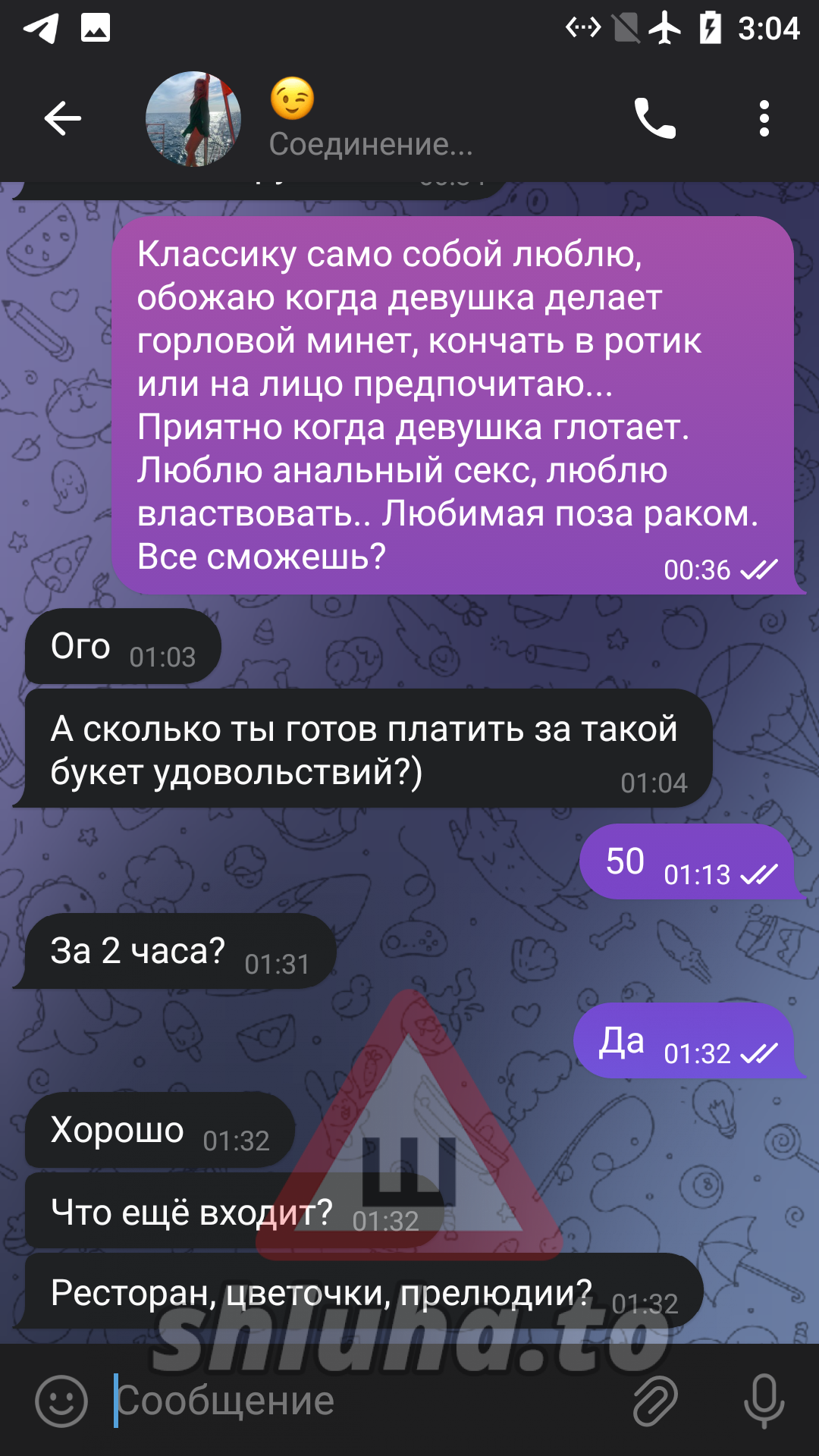The height and width of the screenshot is (1456, 819).
Task: Attach a file with the paperclip
Action: (654, 1401)
